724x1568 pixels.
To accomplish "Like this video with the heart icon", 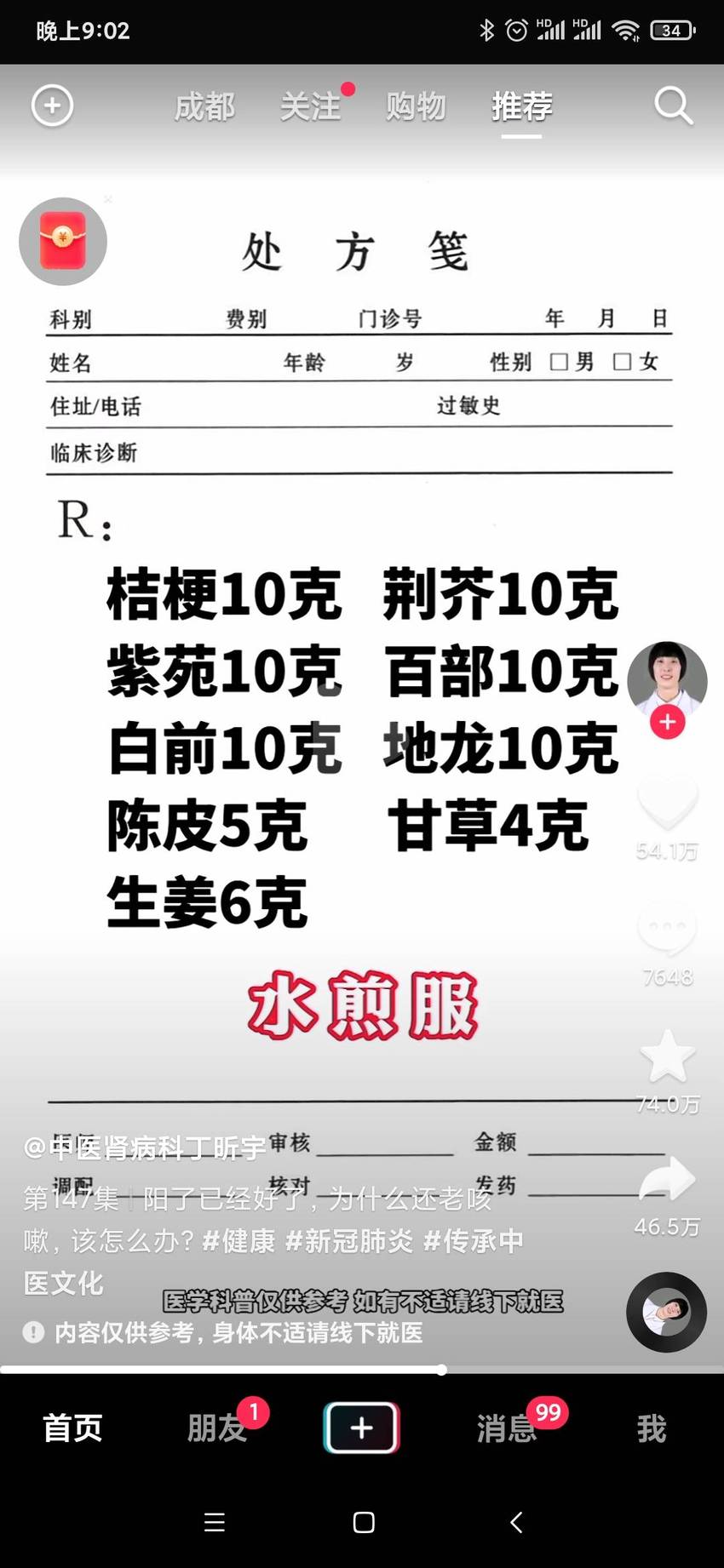I will [668, 801].
